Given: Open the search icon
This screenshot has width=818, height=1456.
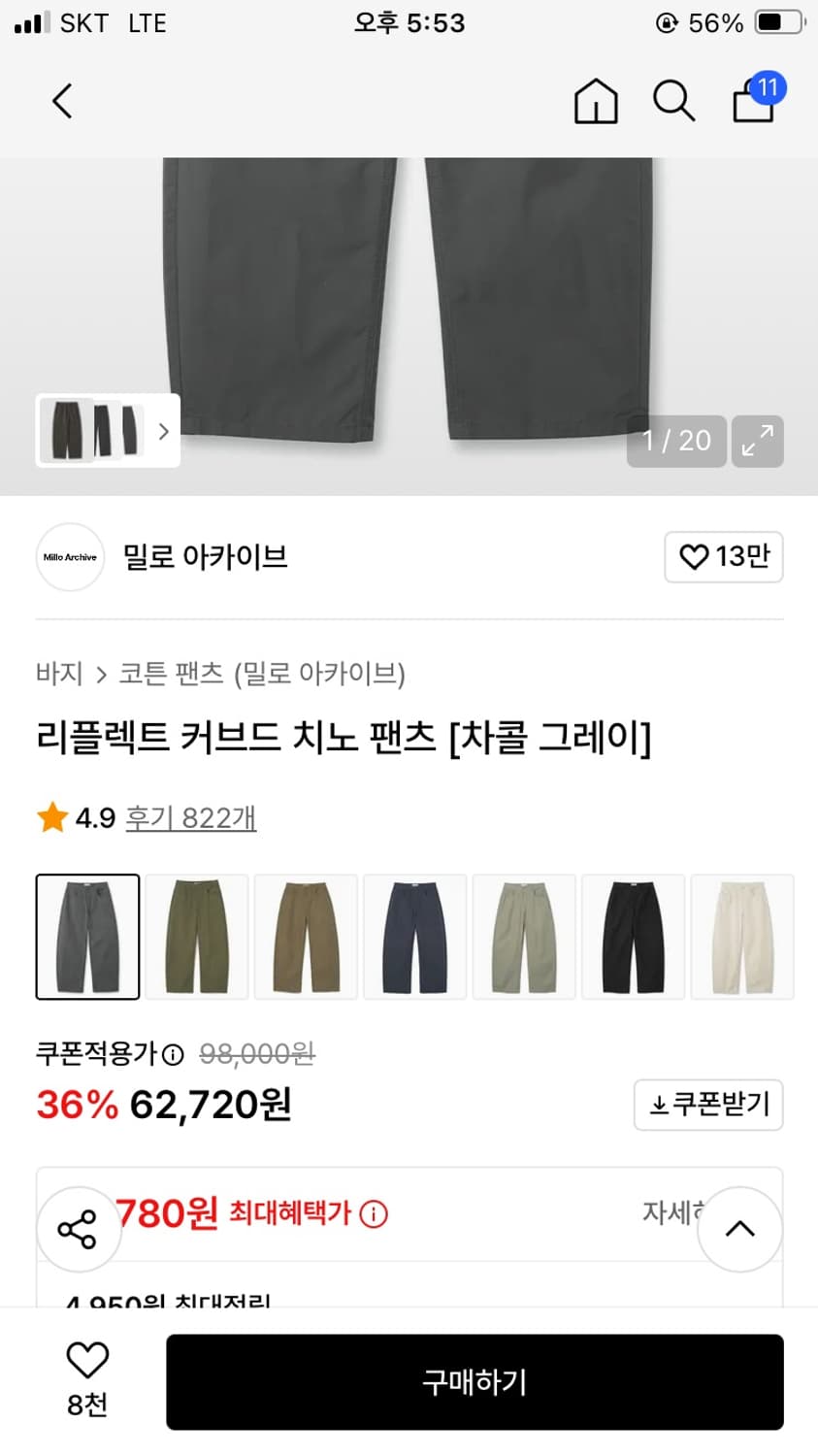Looking at the screenshot, I should click(x=673, y=101).
